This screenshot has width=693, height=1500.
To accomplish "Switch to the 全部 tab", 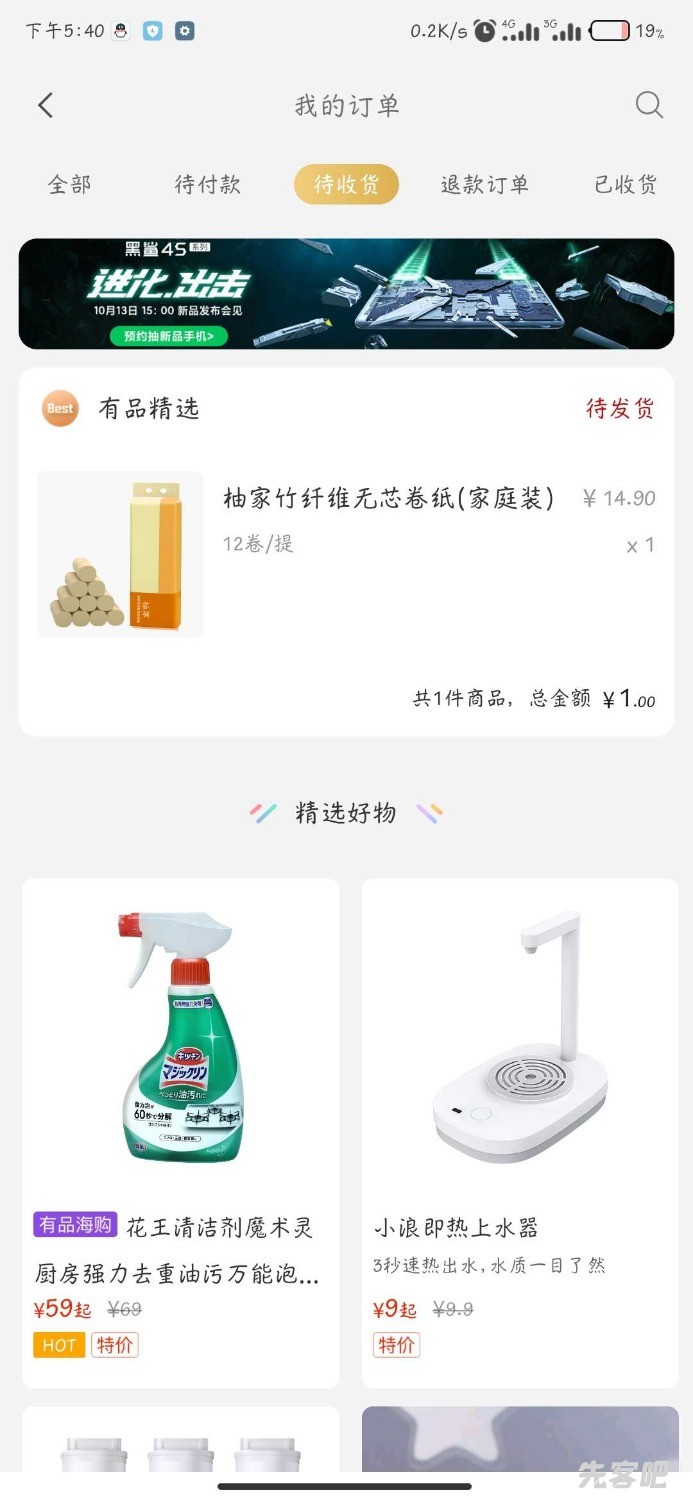I will click(x=69, y=185).
